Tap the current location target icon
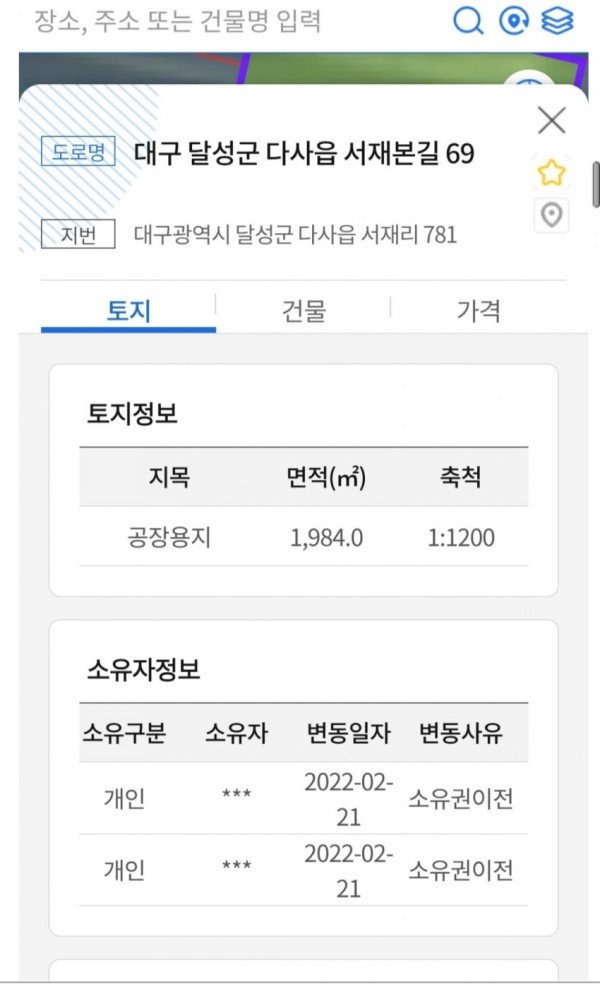Image resolution: width=600 pixels, height=984 pixels. (516, 21)
